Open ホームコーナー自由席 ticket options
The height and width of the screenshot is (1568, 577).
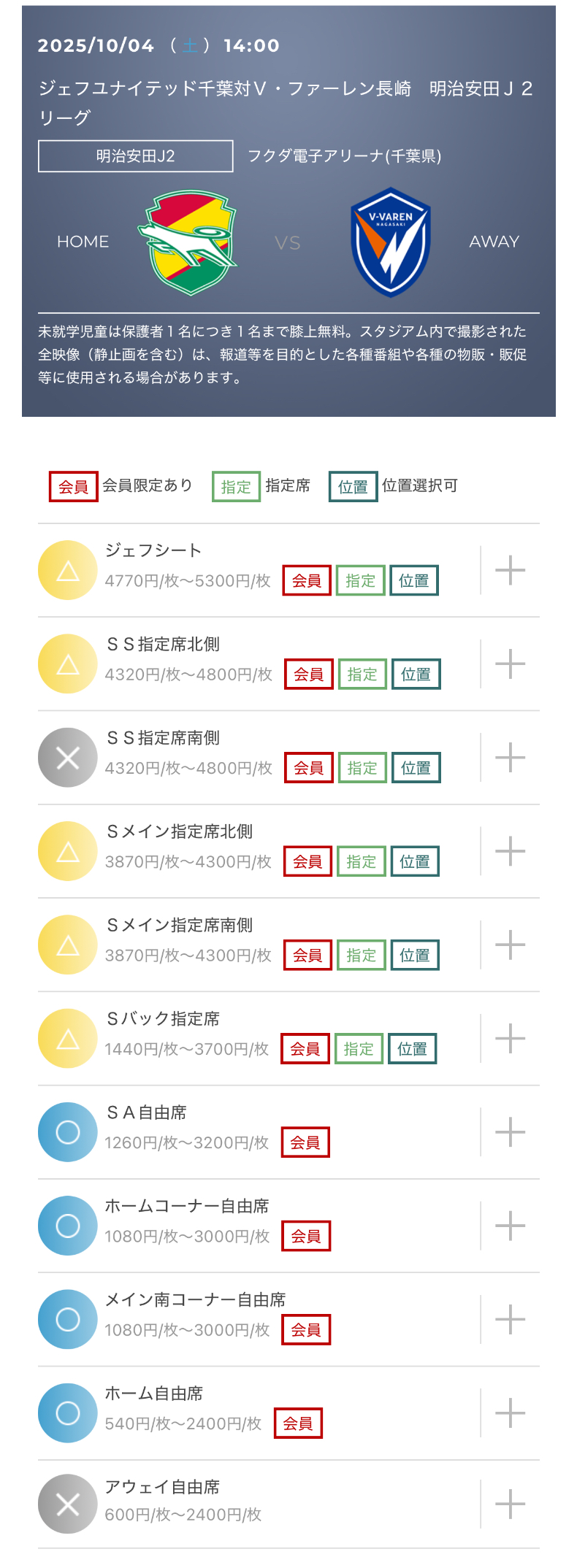(x=510, y=1225)
